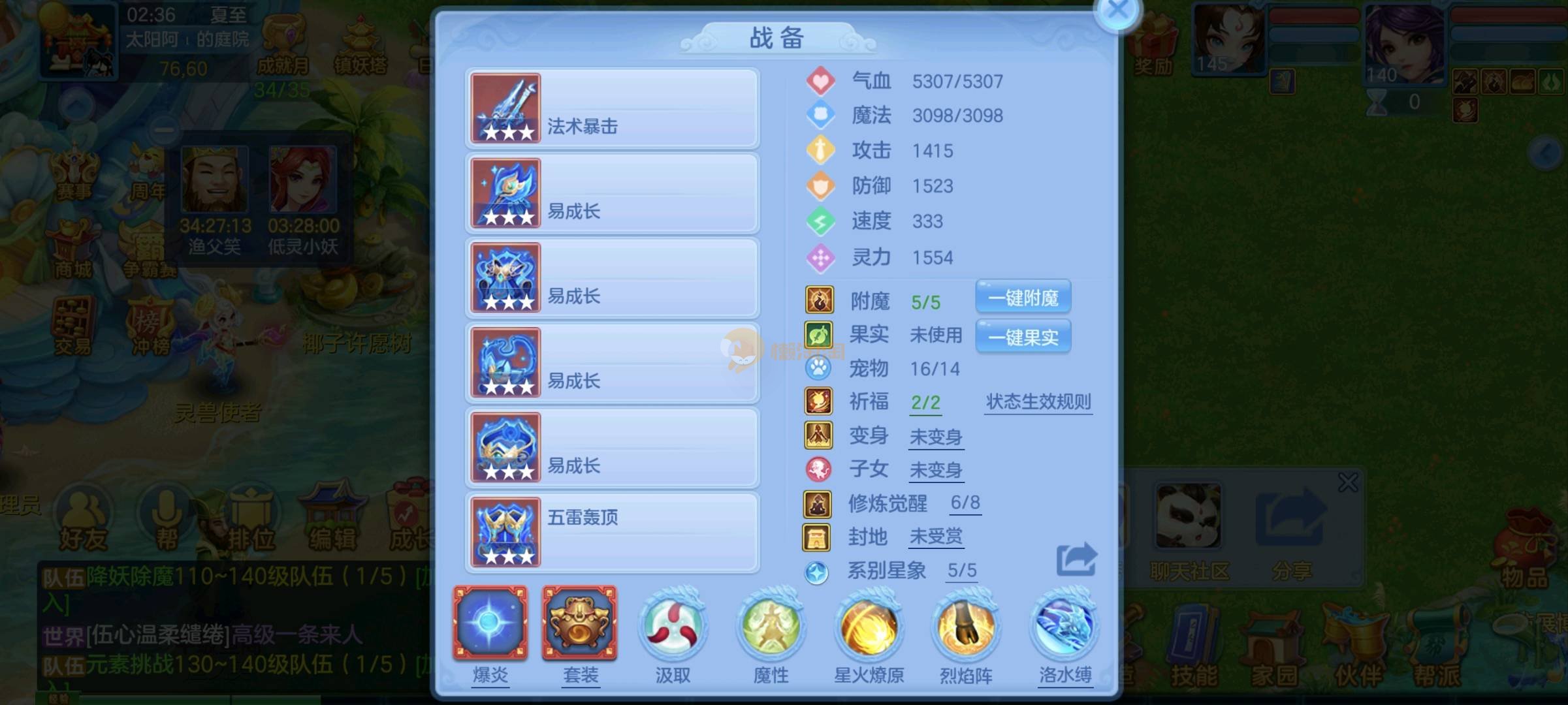The width and height of the screenshot is (1568, 705).
Task: Tap the 一键果实 button
Action: pyautogui.click(x=1023, y=337)
